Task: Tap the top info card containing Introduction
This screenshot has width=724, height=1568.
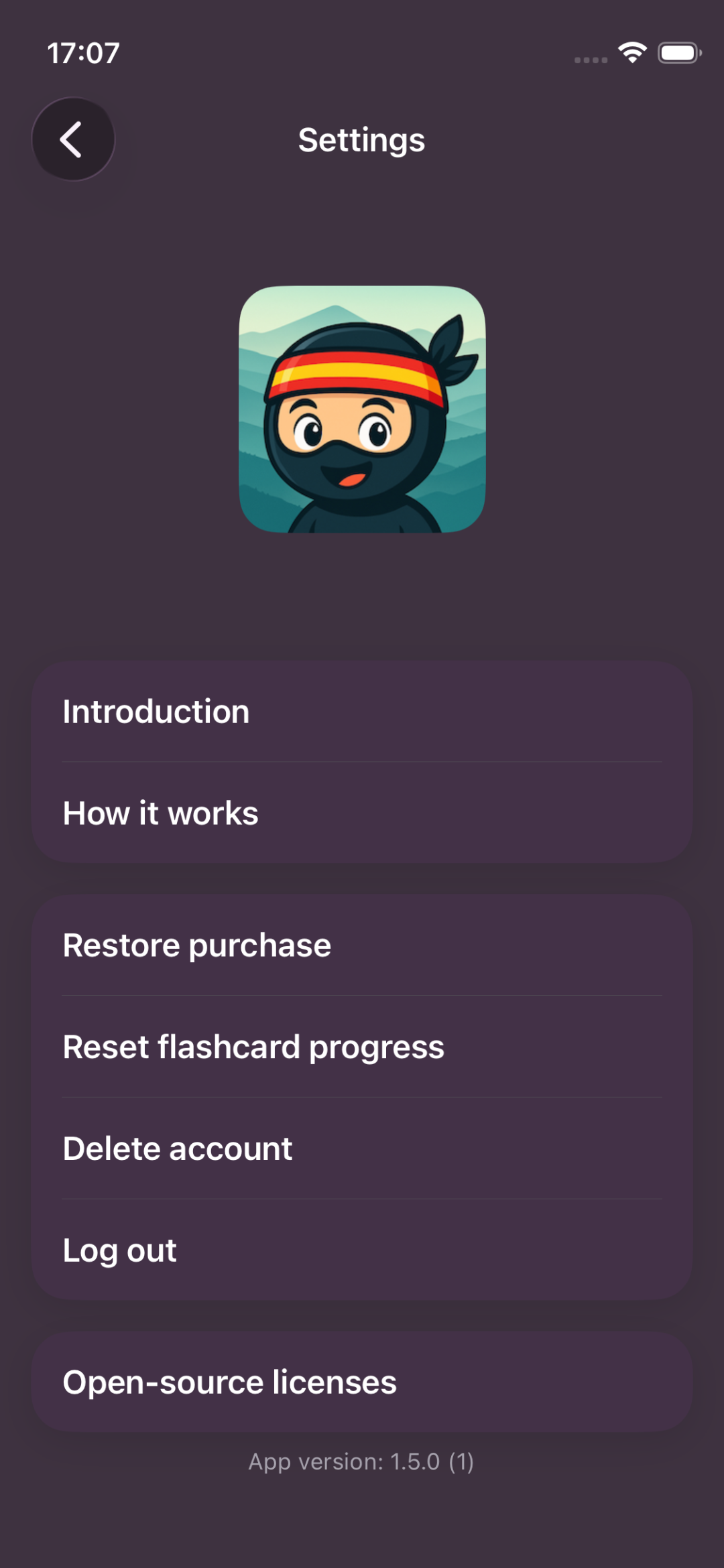Action: click(x=362, y=761)
